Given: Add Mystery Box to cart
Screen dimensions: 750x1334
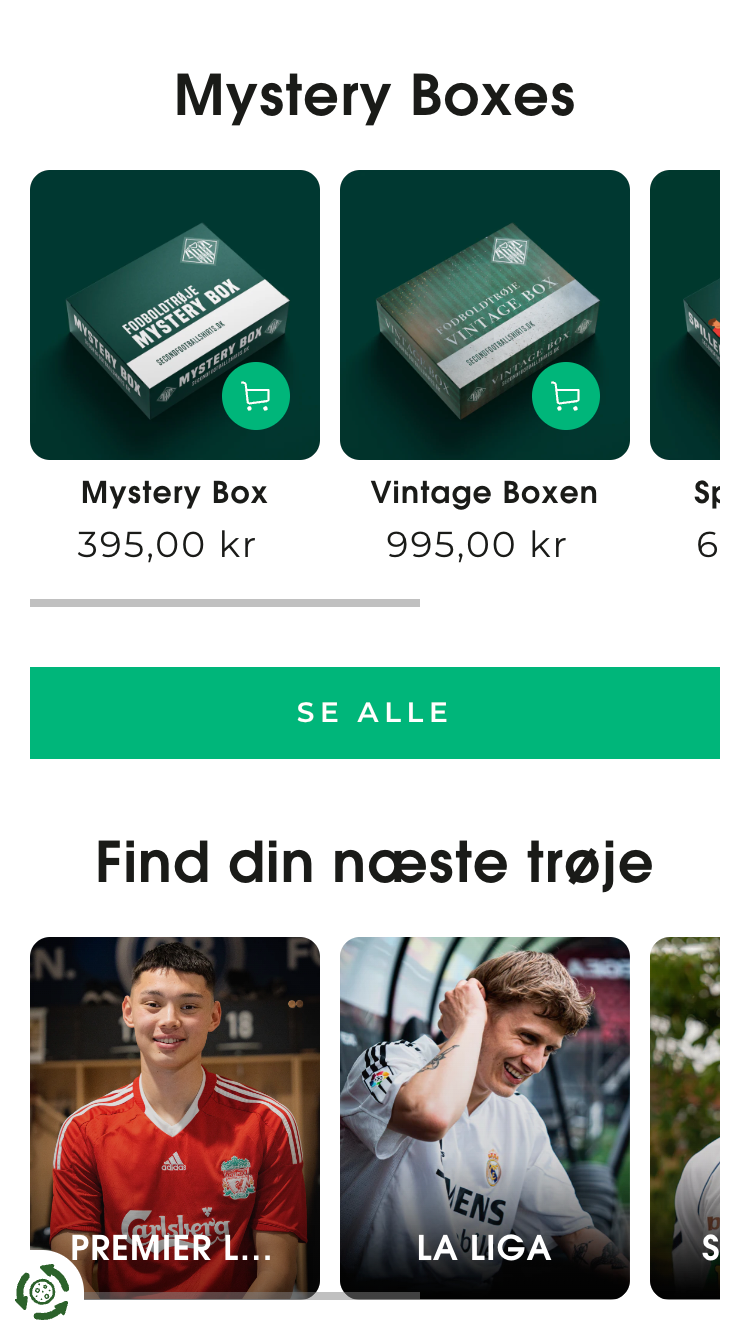Looking at the screenshot, I should 256,396.
